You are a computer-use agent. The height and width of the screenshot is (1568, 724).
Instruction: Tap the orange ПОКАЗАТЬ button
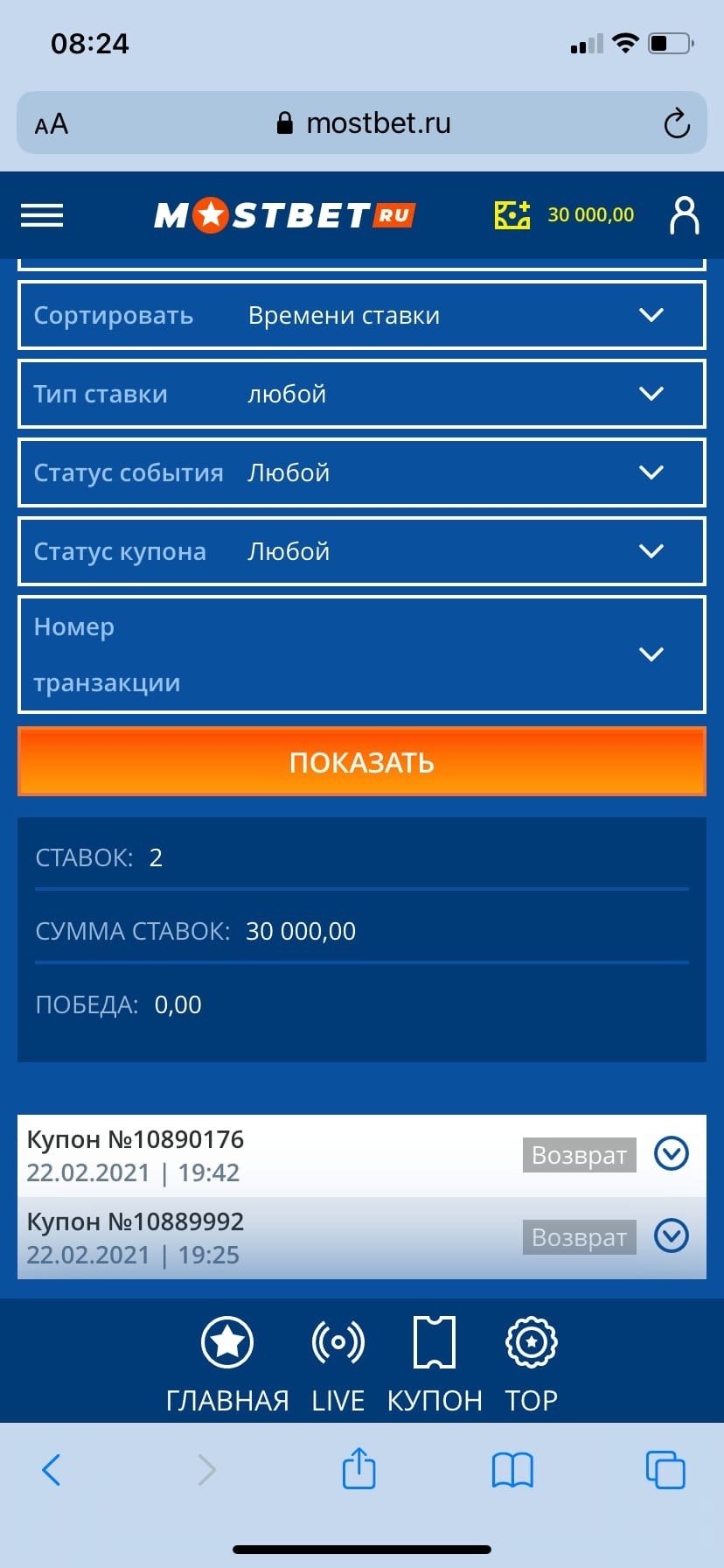click(x=362, y=762)
